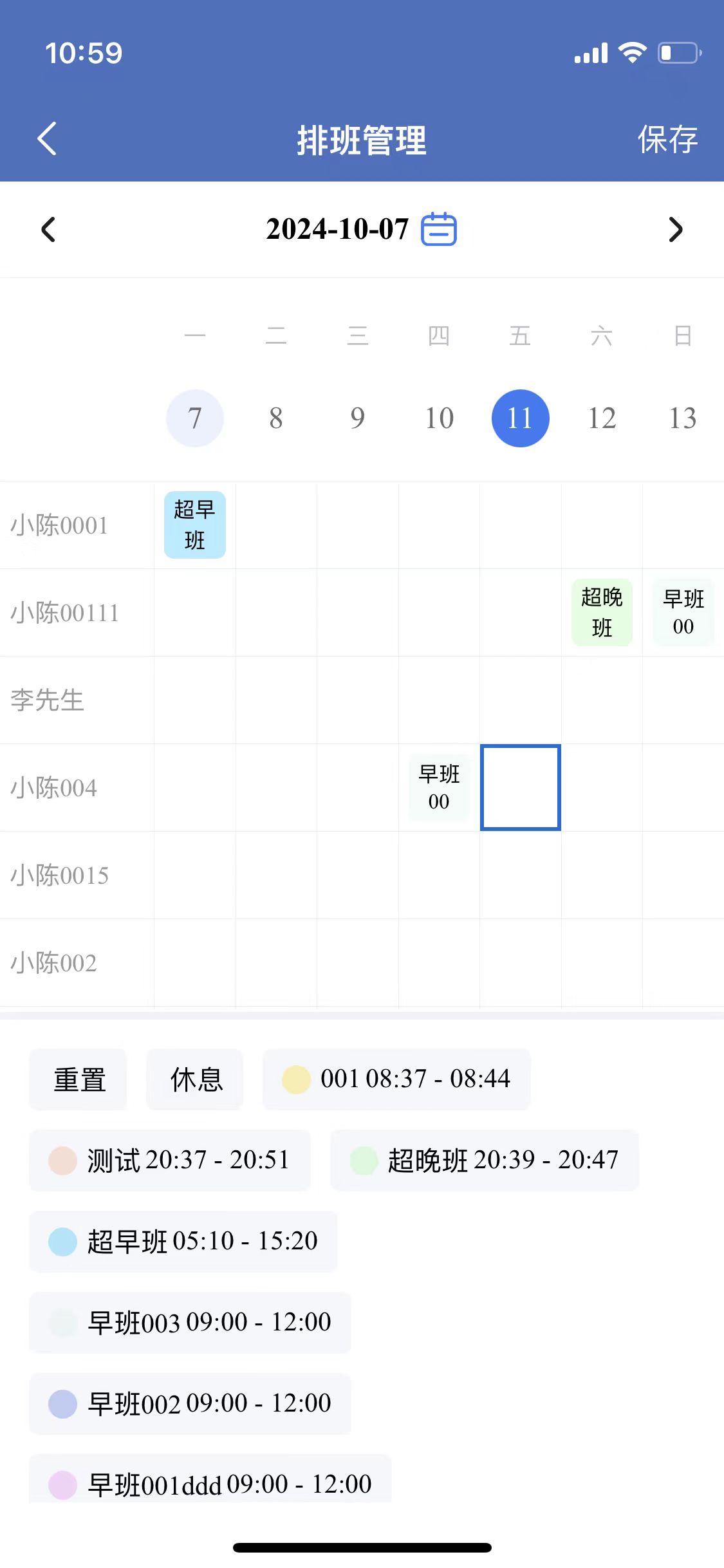Select date 7 in week row

(x=194, y=418)
